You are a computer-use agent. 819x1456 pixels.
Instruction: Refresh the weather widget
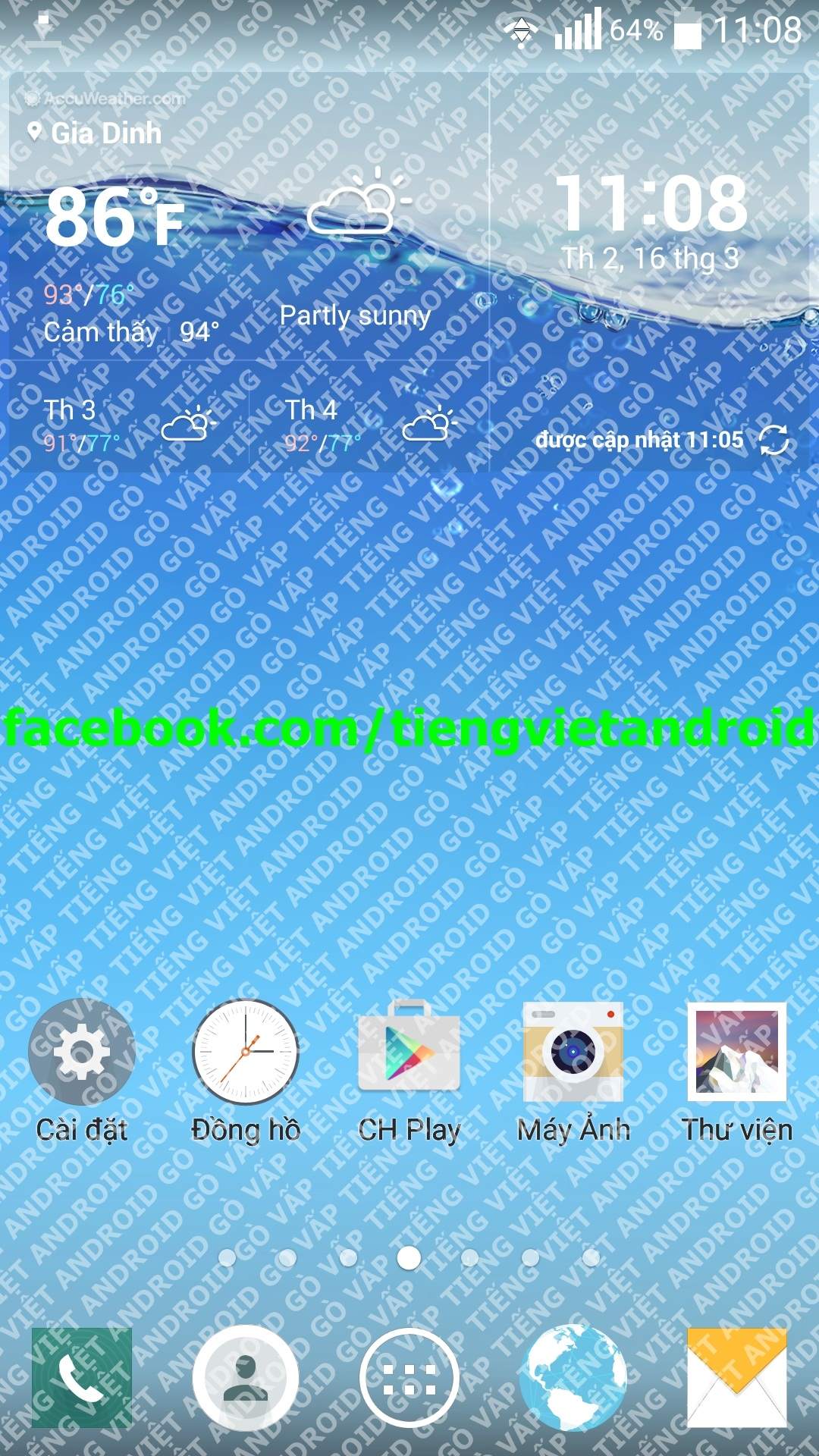click(773, 440)
